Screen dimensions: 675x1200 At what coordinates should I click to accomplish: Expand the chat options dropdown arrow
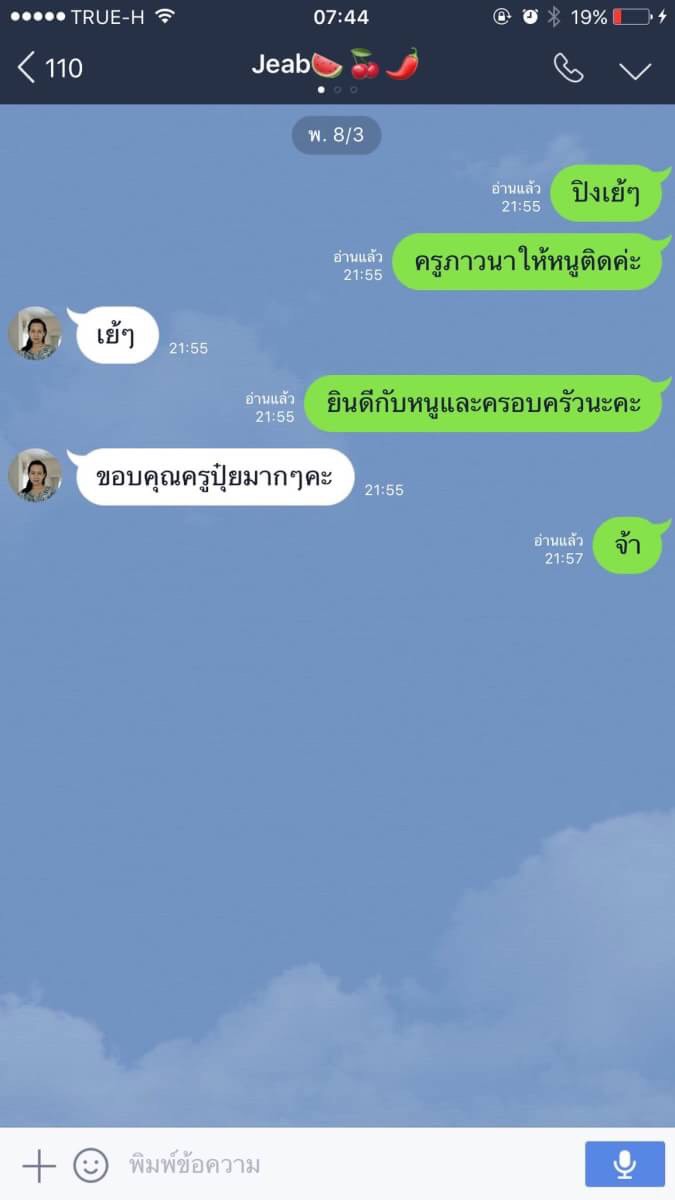point(635,69)
